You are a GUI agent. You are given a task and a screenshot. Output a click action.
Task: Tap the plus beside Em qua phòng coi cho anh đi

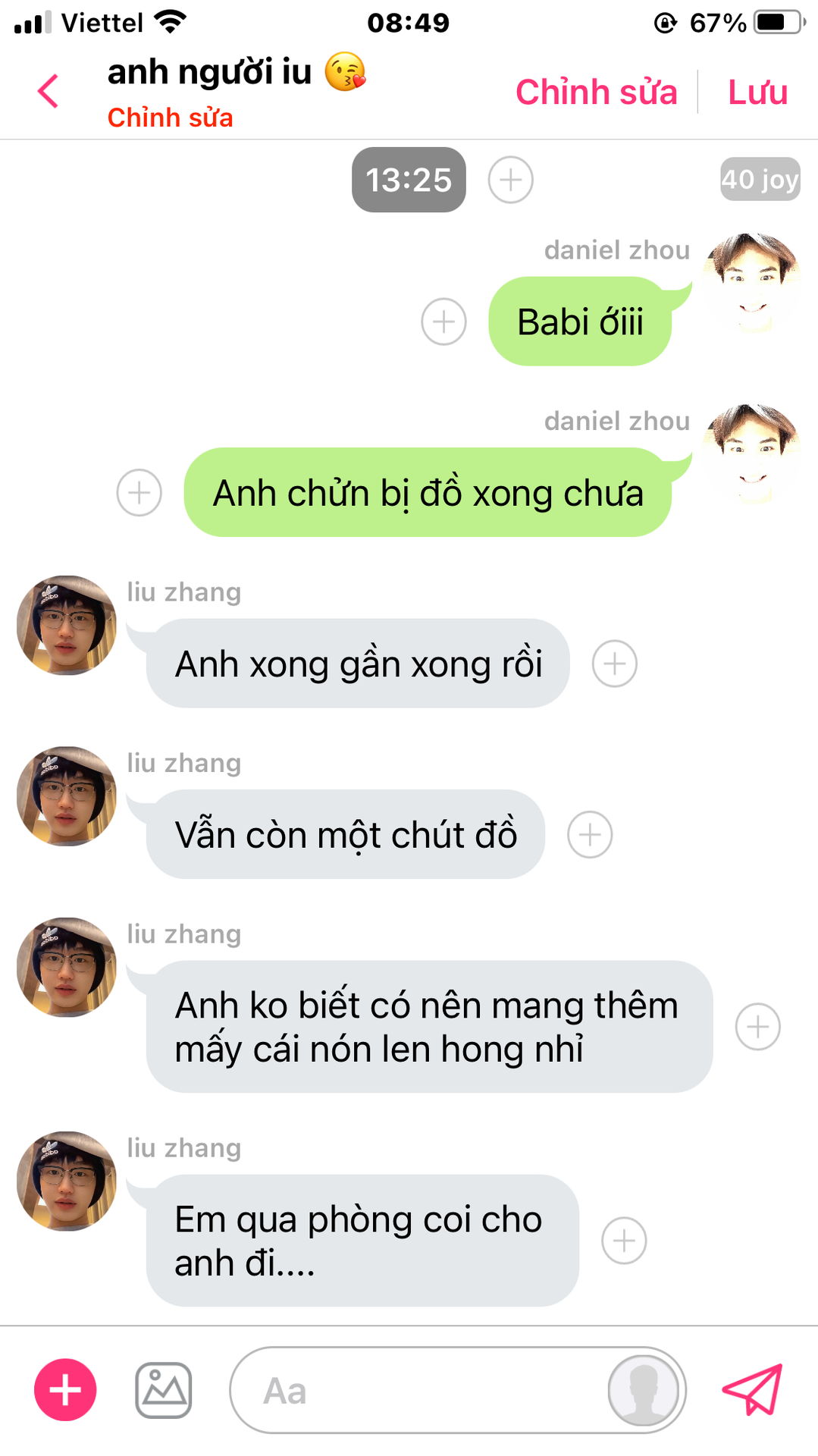pyautogui.click(x=624, y=1241)
